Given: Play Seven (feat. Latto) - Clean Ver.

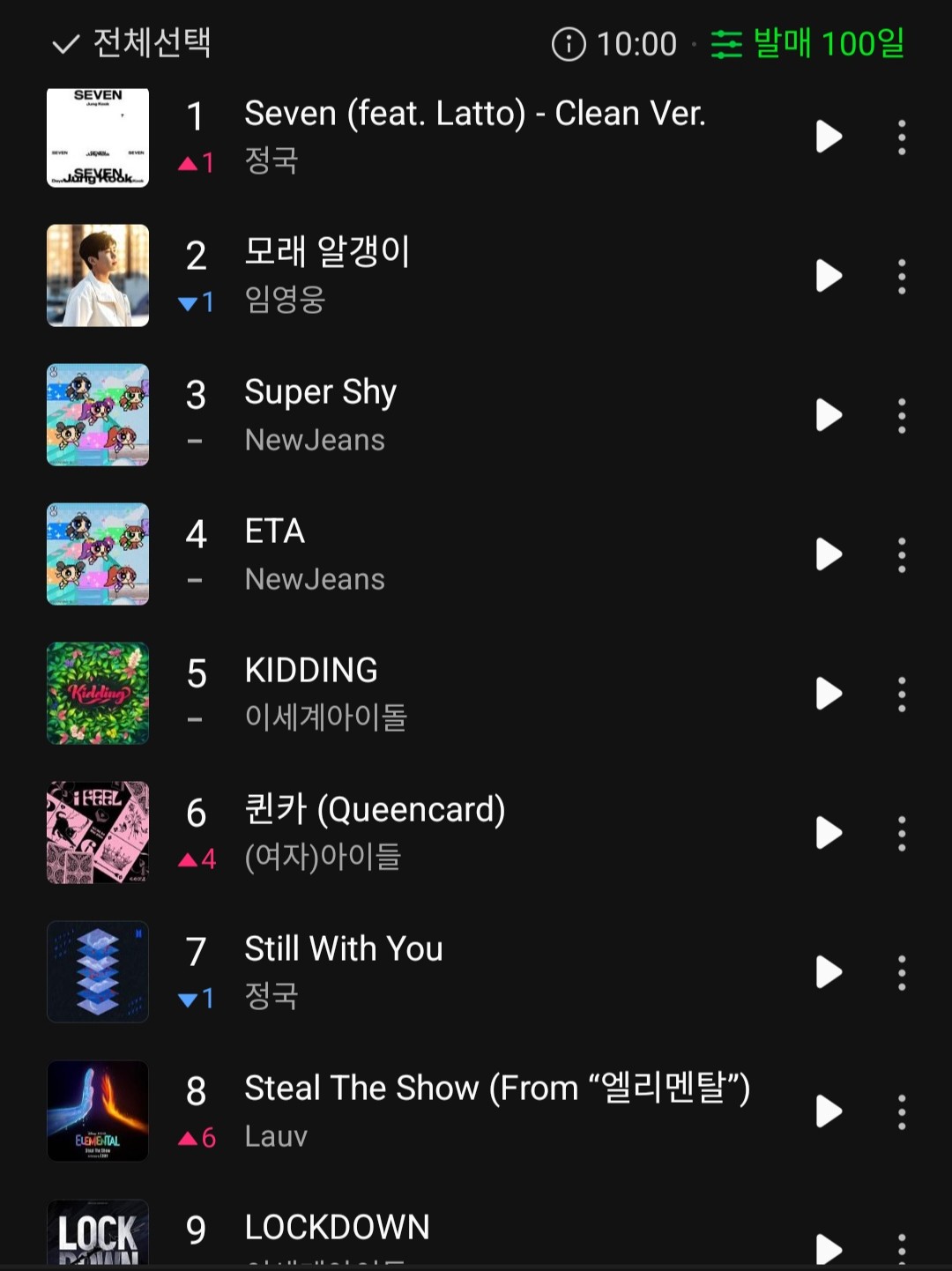Looking at the screenshot, I should point(828,137).
